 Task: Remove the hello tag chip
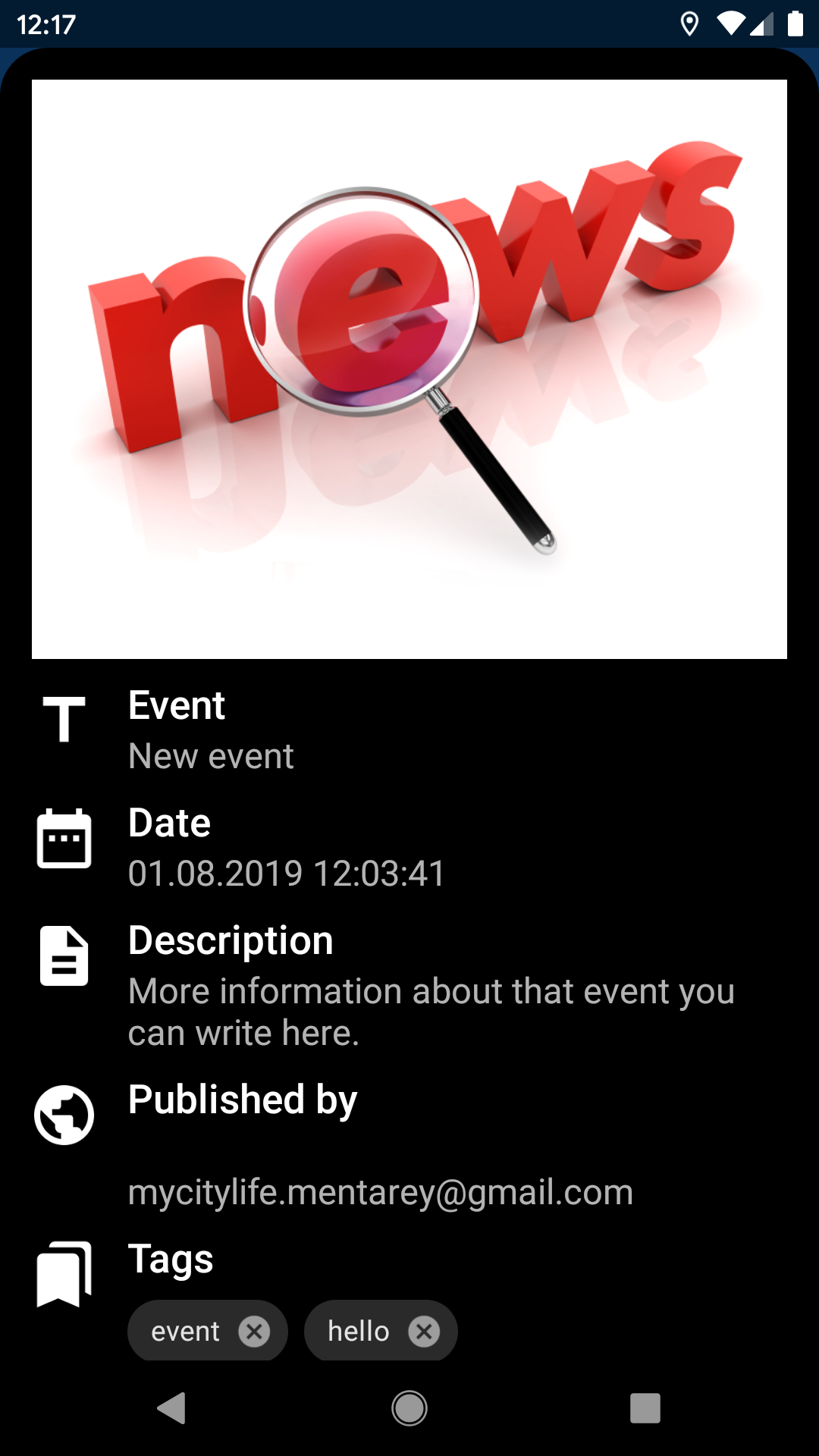click(424, 1332)
